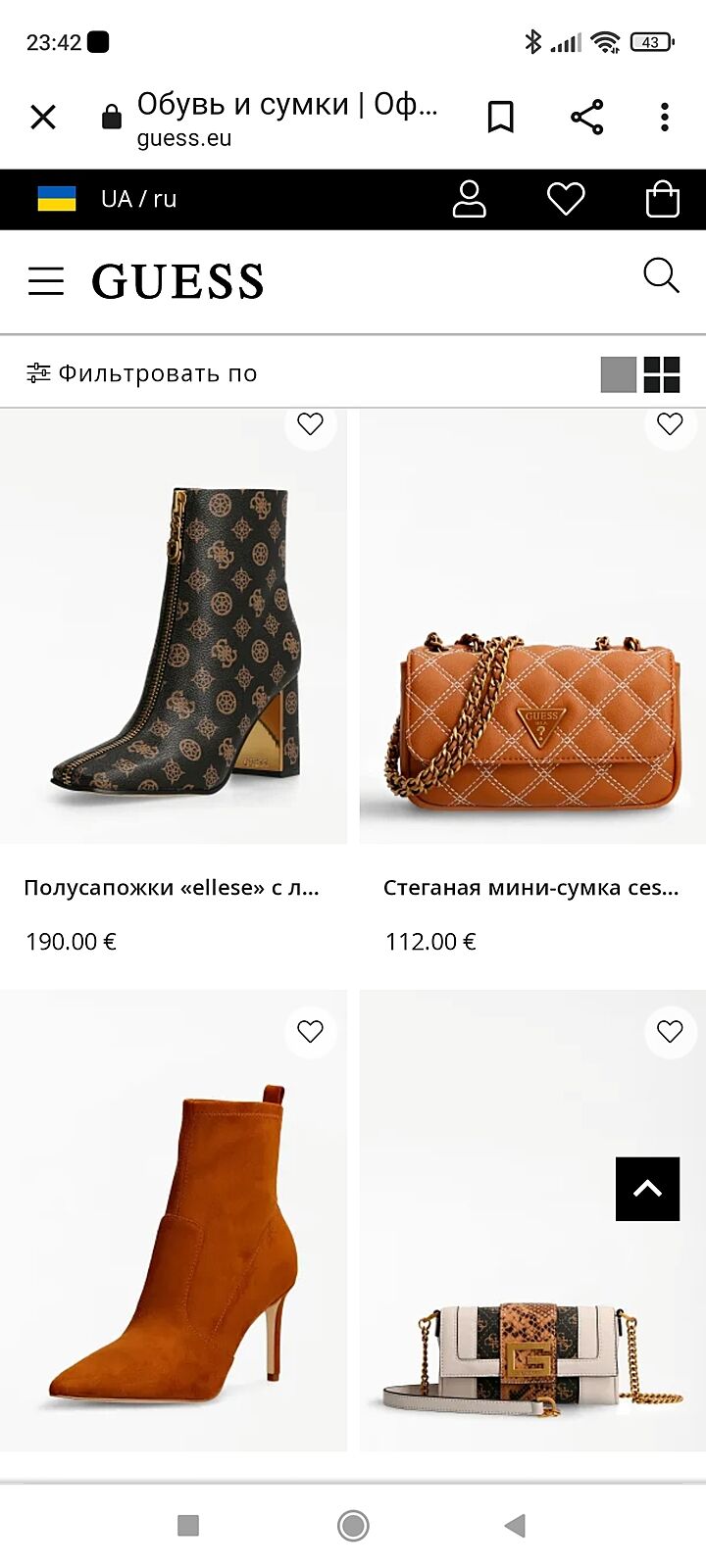Go to the GUESS home page logo

pyautogui.click(x=177, y=281)
